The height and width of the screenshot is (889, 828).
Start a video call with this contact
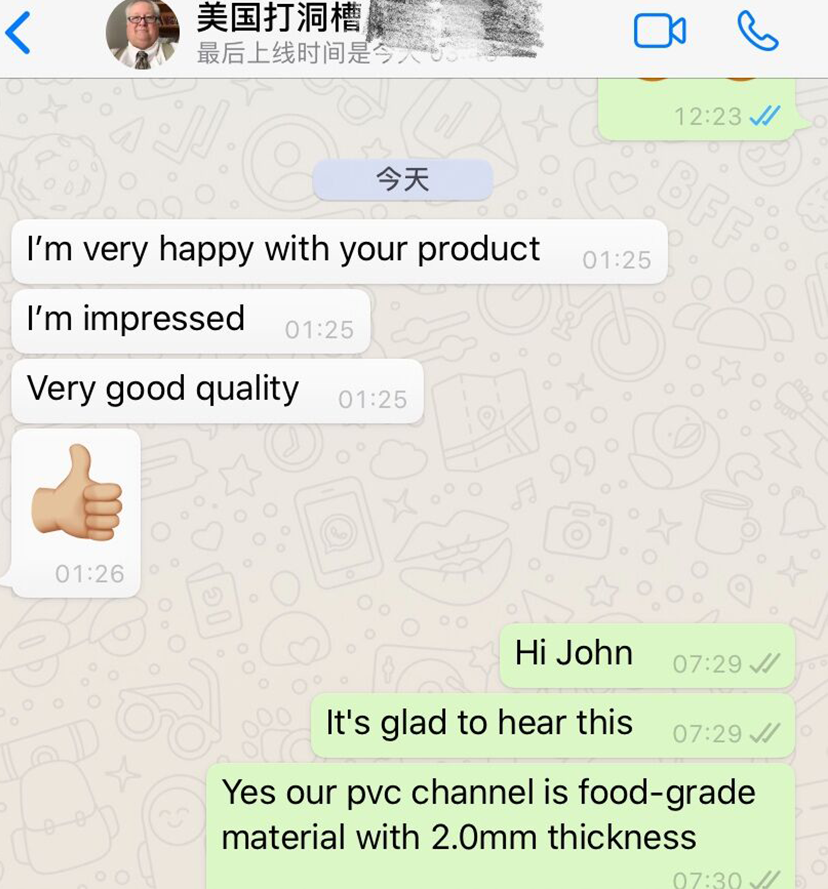point(660,31)
